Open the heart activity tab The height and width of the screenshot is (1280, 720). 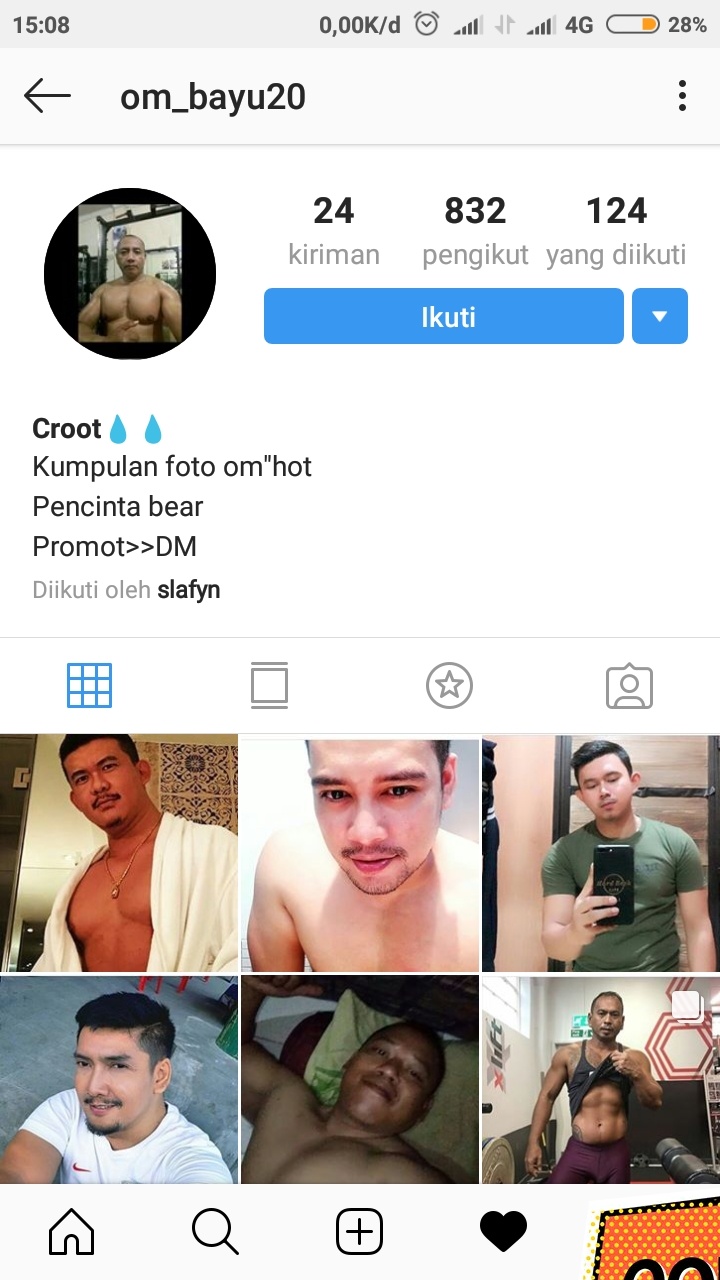503,1232
